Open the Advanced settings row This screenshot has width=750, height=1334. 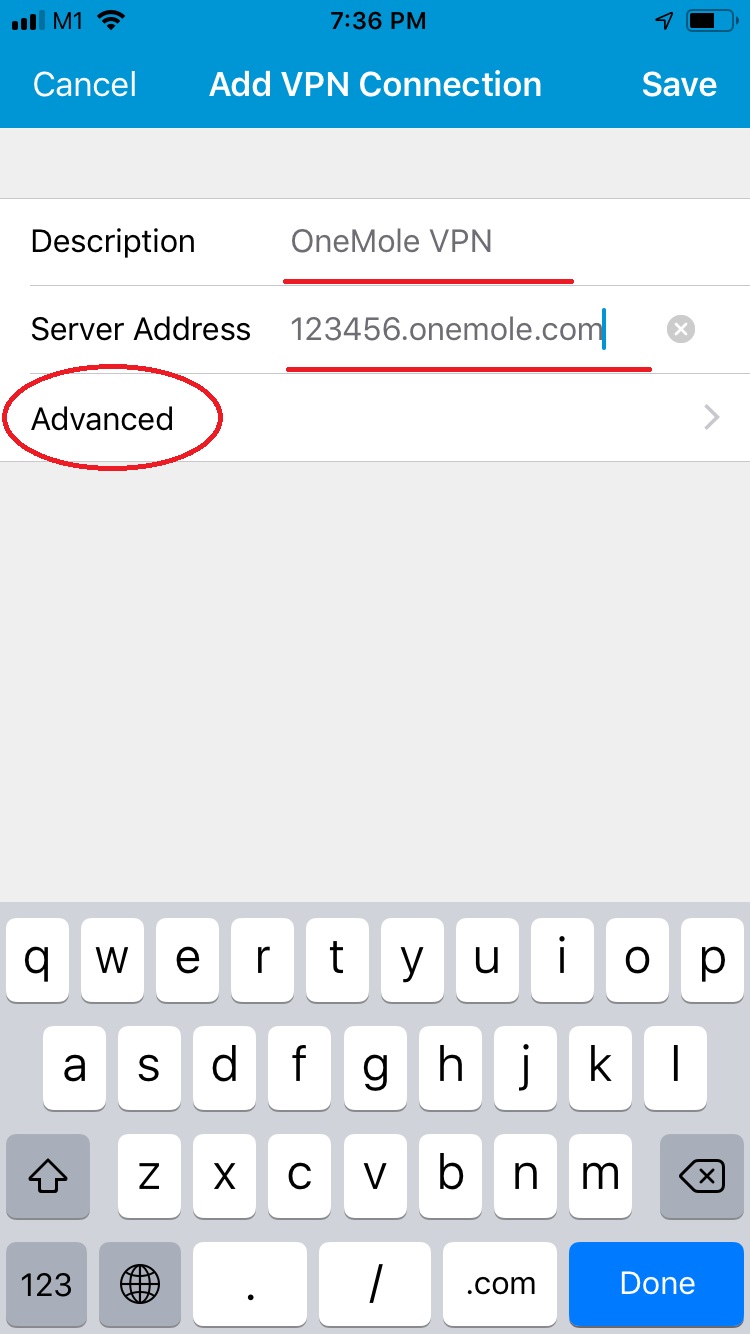(x=375, y=418)
